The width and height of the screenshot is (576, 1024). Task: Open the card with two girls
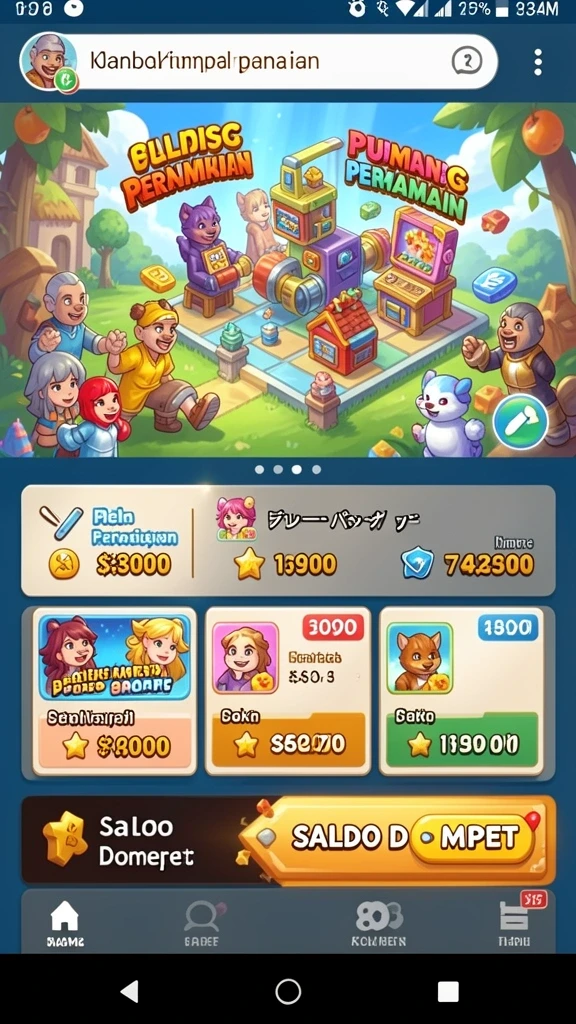tap(114, 691)
